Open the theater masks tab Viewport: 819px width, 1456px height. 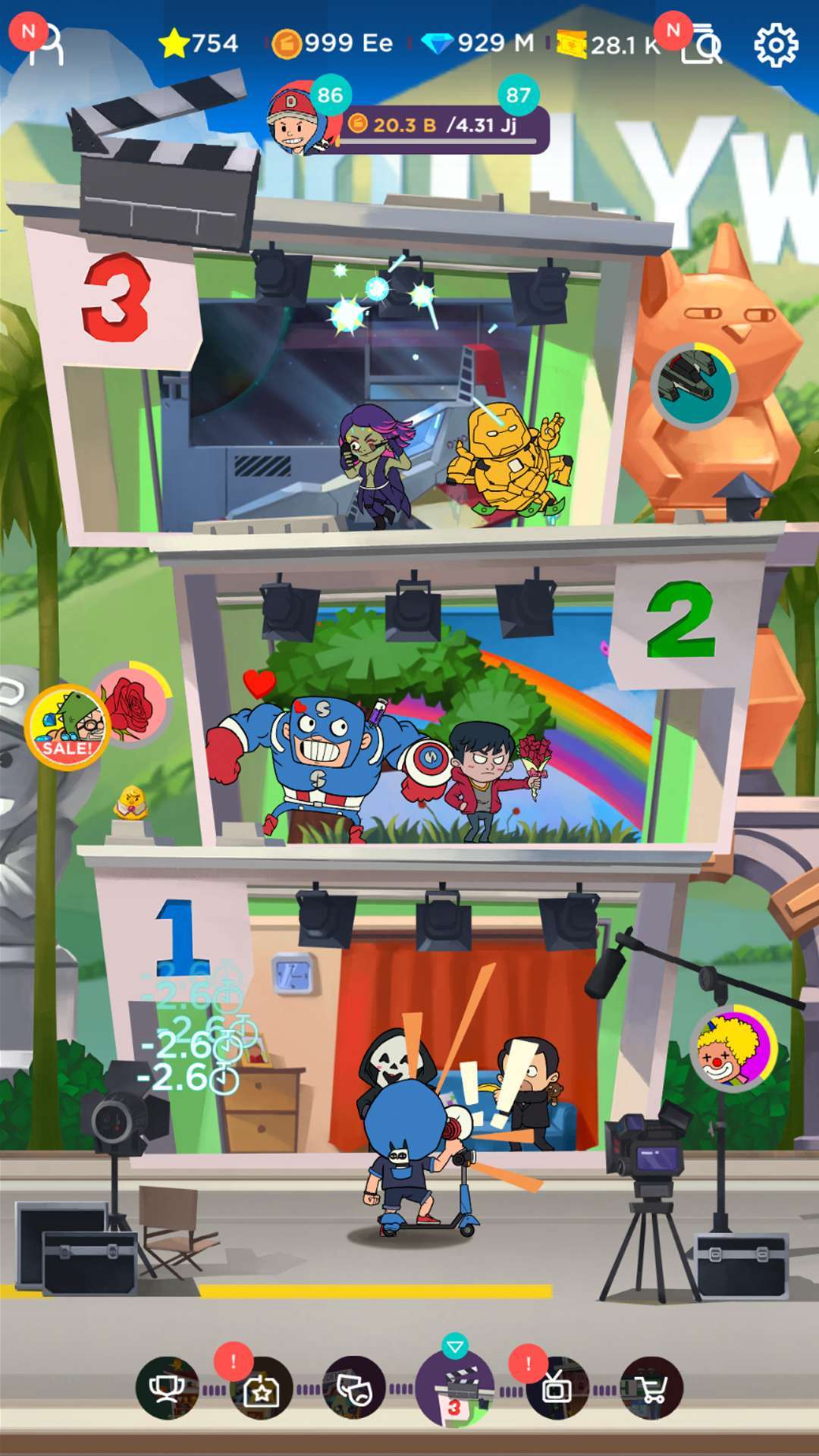pyautogui.click(x=354, y=1389)
